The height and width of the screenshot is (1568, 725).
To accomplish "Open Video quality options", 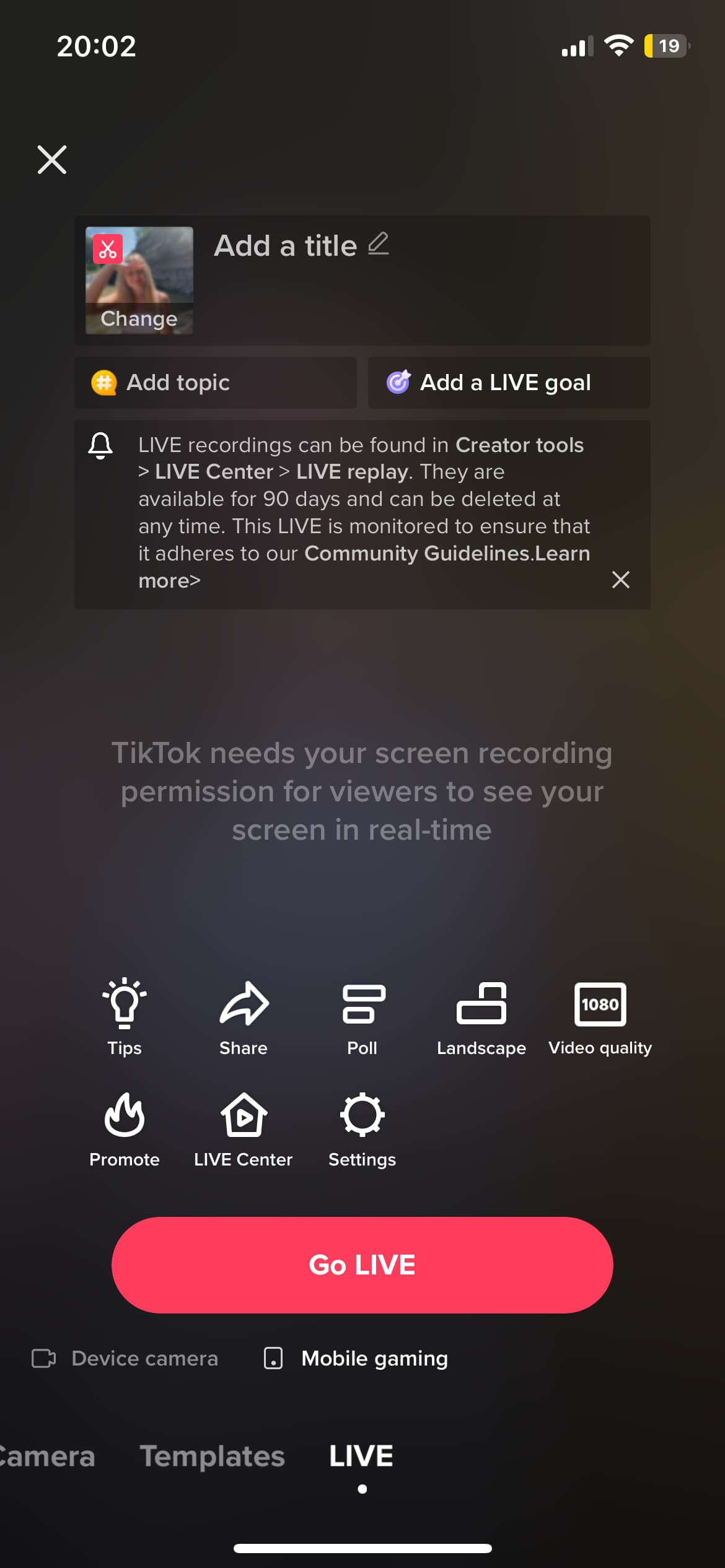I will click(600, 1017).
